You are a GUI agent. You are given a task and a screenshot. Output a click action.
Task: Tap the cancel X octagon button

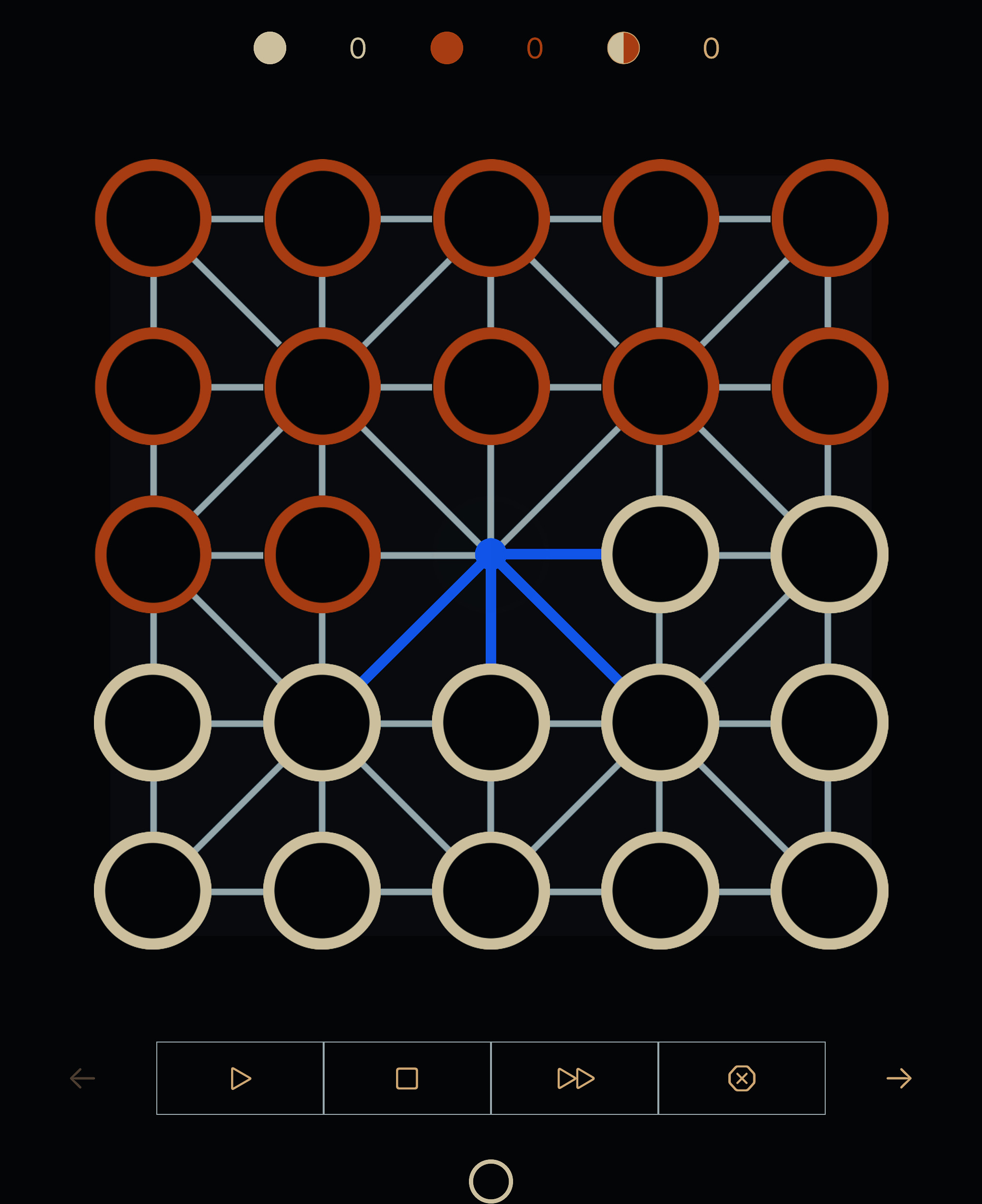(x=742, y=1078)
